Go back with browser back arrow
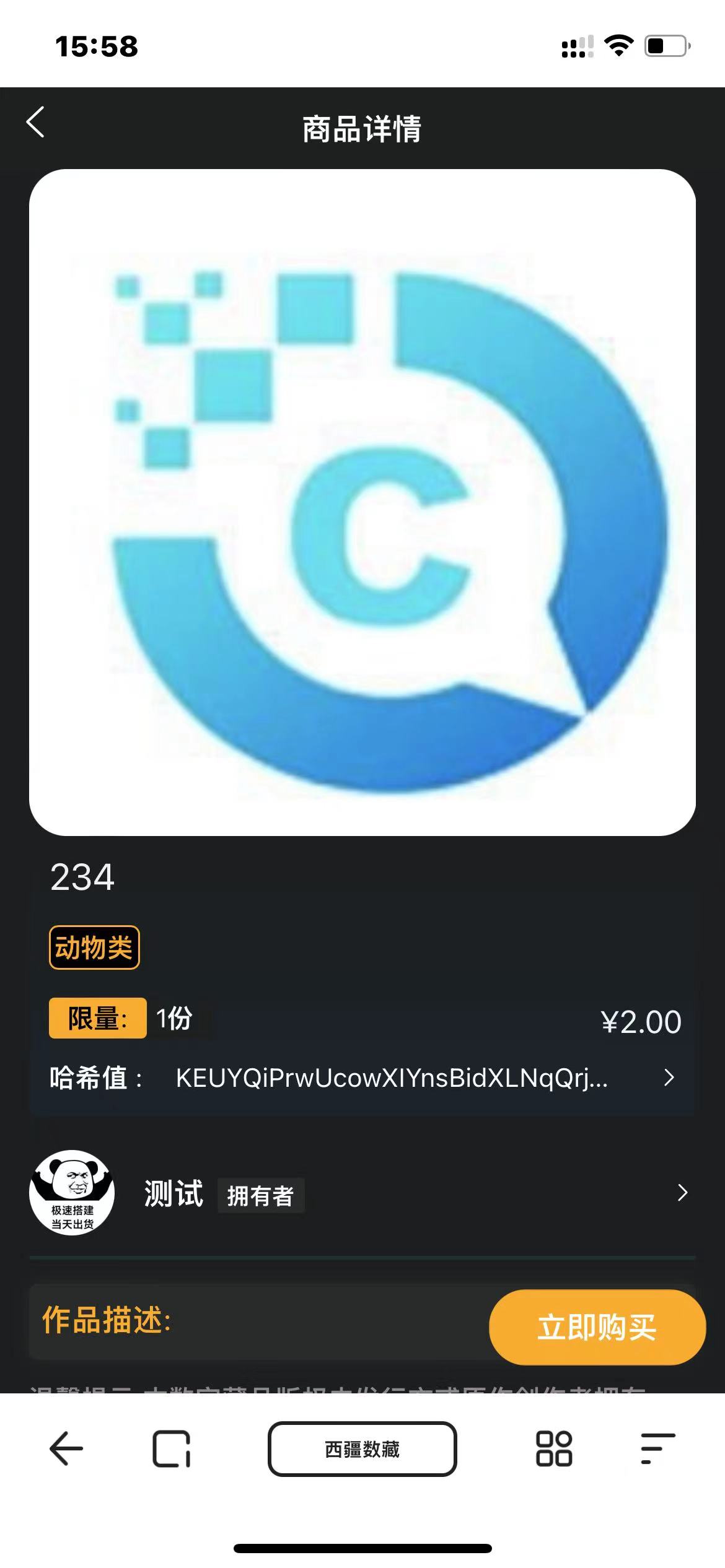Image resolution: width=725 pixels, height=1568 pixels. pos(66,1449)
